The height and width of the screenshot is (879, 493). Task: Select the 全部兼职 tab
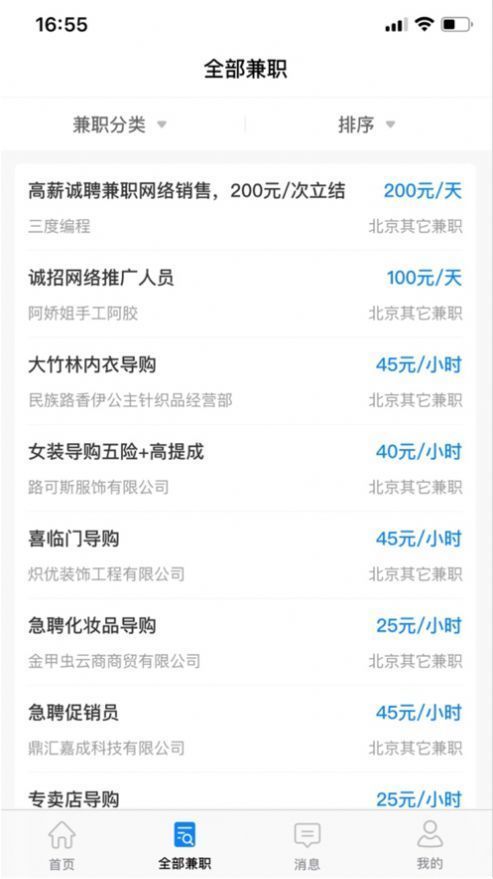point(185,845)
